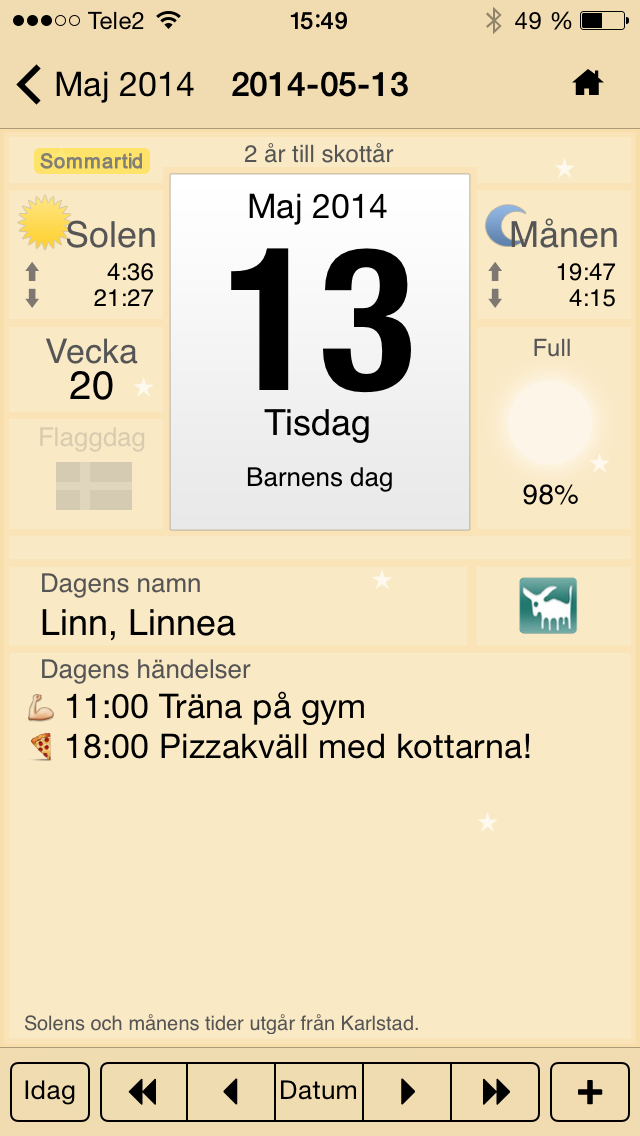640x1136 pixels.
Task: Open the 18:00 Pizzakväll med kottarna event
Action: tap(279, 747)
